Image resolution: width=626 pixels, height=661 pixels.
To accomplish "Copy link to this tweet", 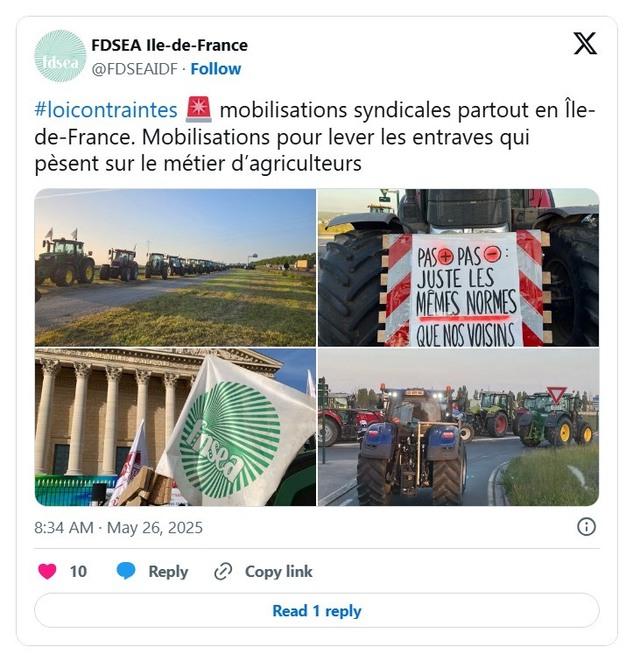I will point(265,572).
